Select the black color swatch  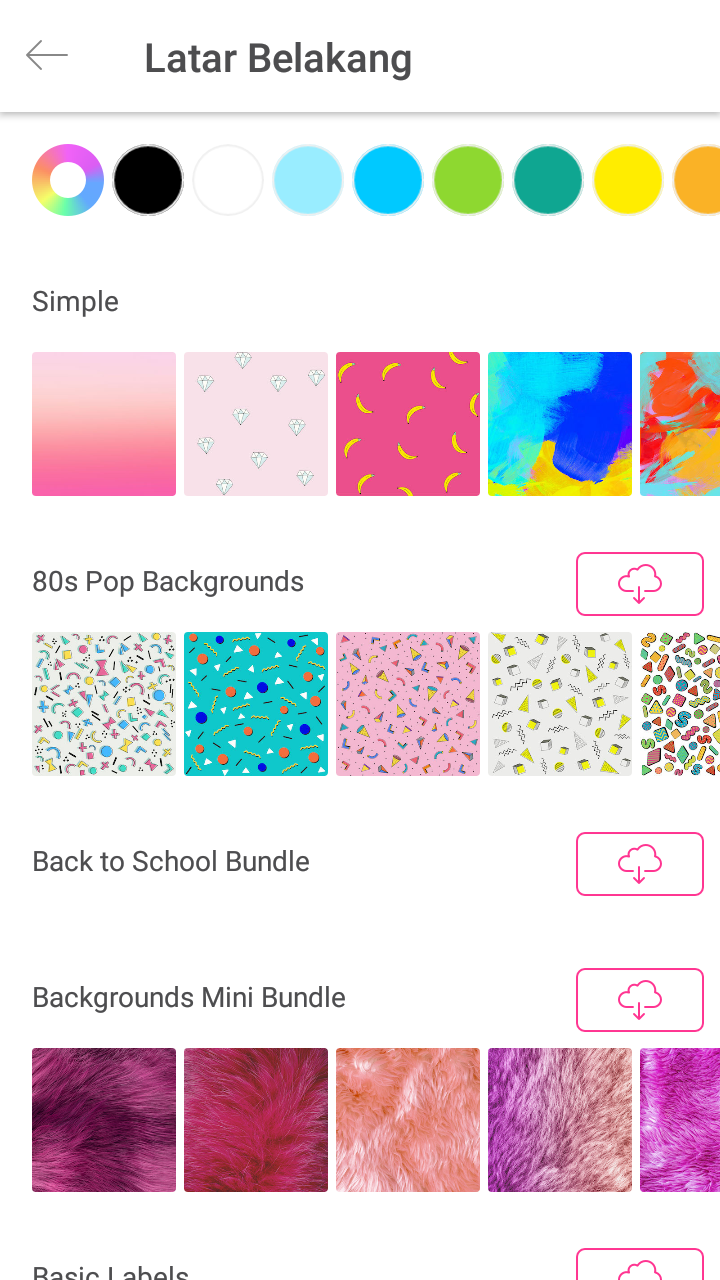(x=148, y=180)
